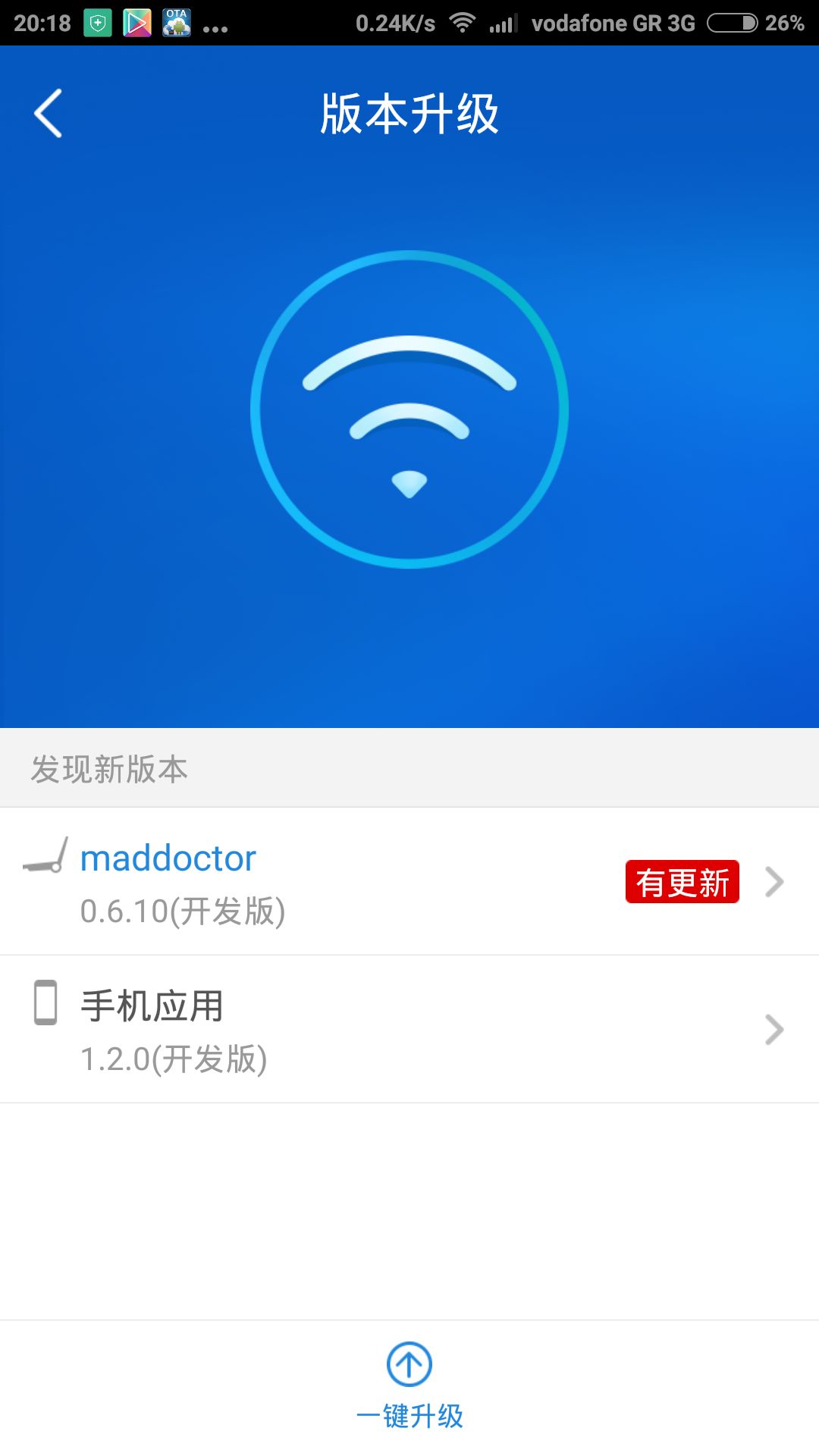Tap the 一键升级 one-click upgrade button
Screen dimensions: 819x1456
(409, 1385)
